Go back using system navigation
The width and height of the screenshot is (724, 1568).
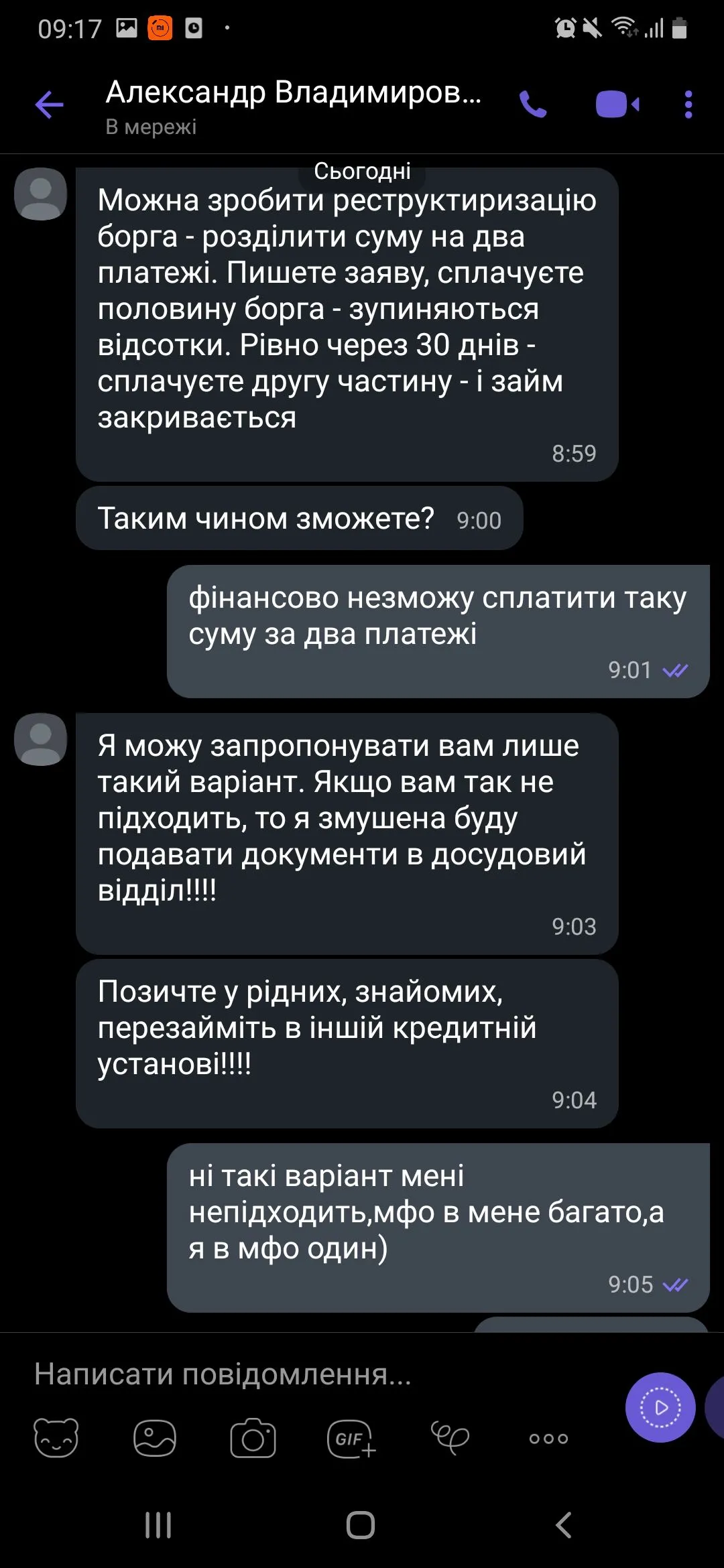click(564, 1525)
